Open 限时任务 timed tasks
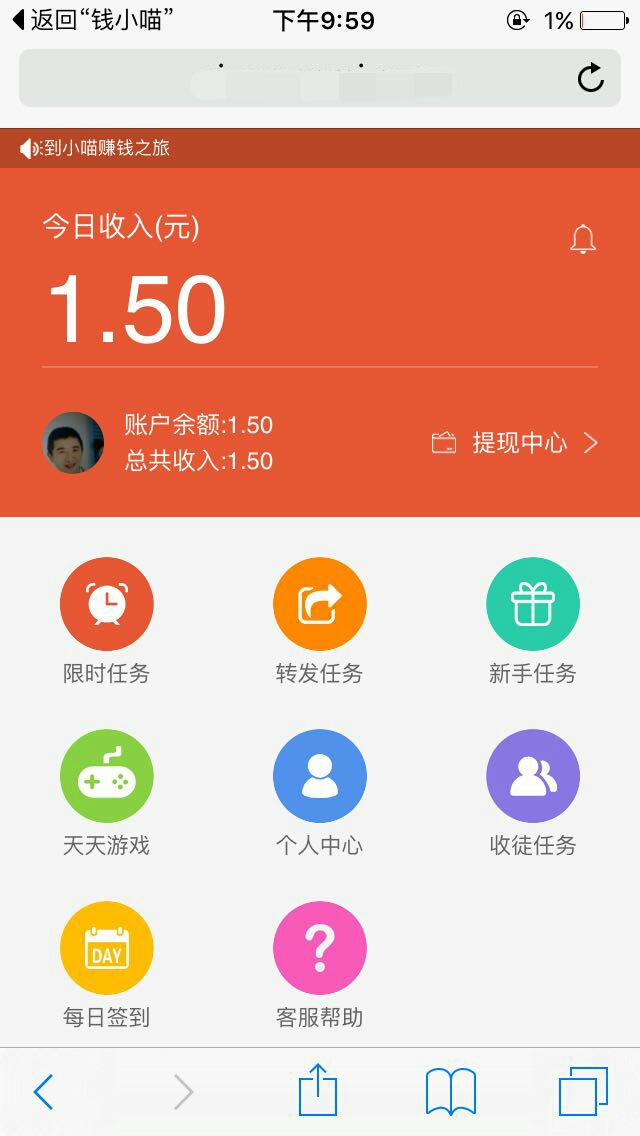 (x=107, y=621)
